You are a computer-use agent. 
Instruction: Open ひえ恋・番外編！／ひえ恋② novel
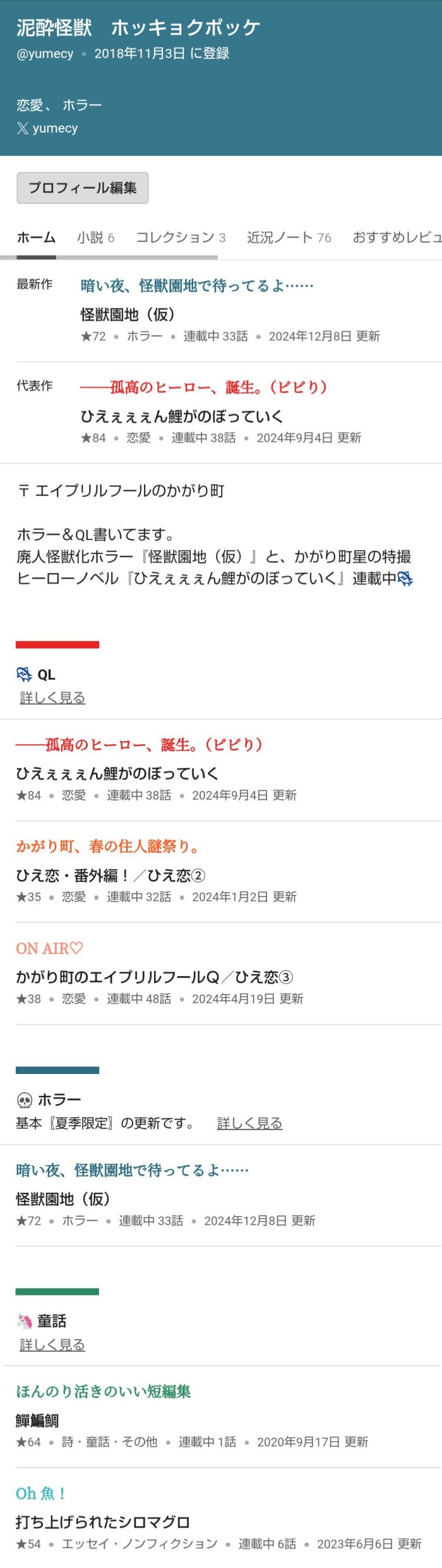tap(110, 876)
